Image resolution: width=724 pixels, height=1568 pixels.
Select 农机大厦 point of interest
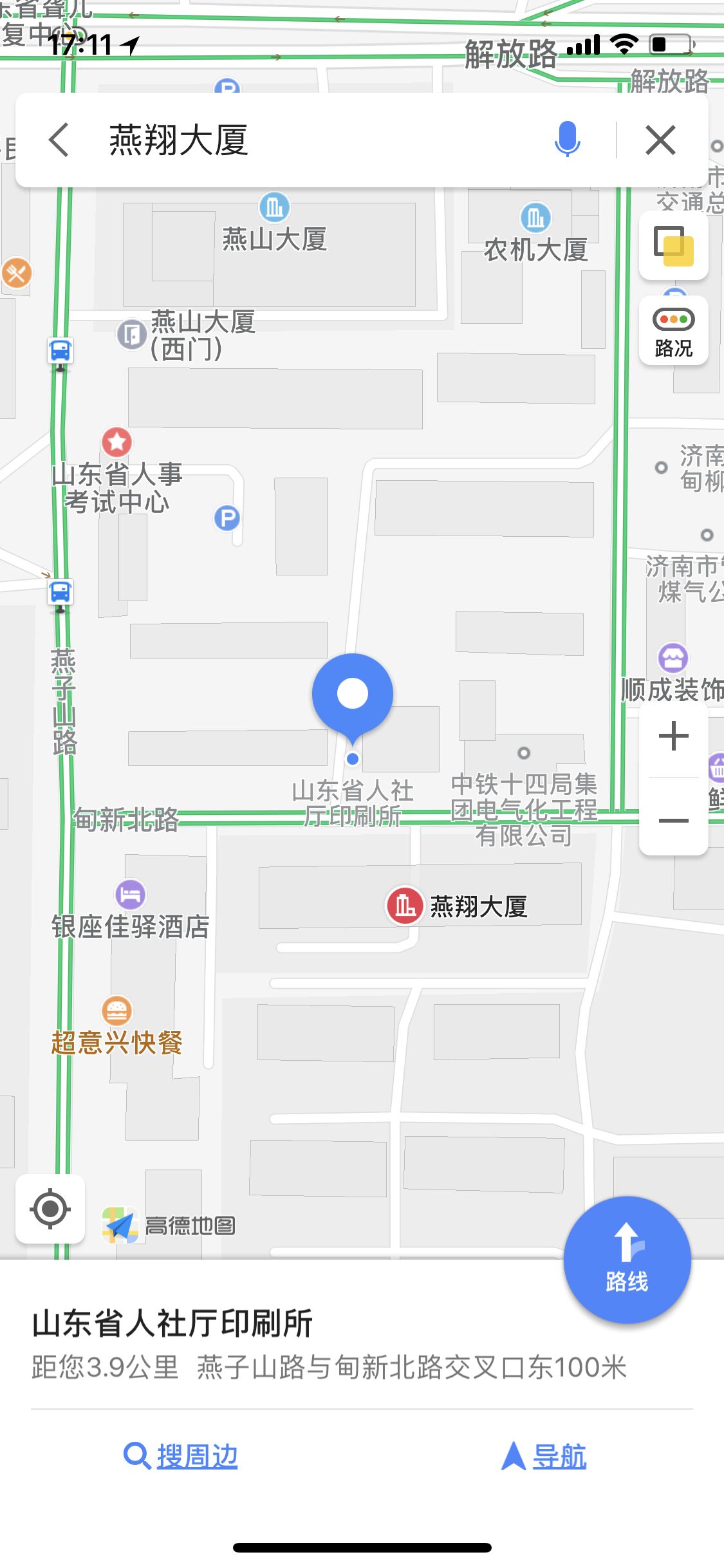[x=535, y=219]
